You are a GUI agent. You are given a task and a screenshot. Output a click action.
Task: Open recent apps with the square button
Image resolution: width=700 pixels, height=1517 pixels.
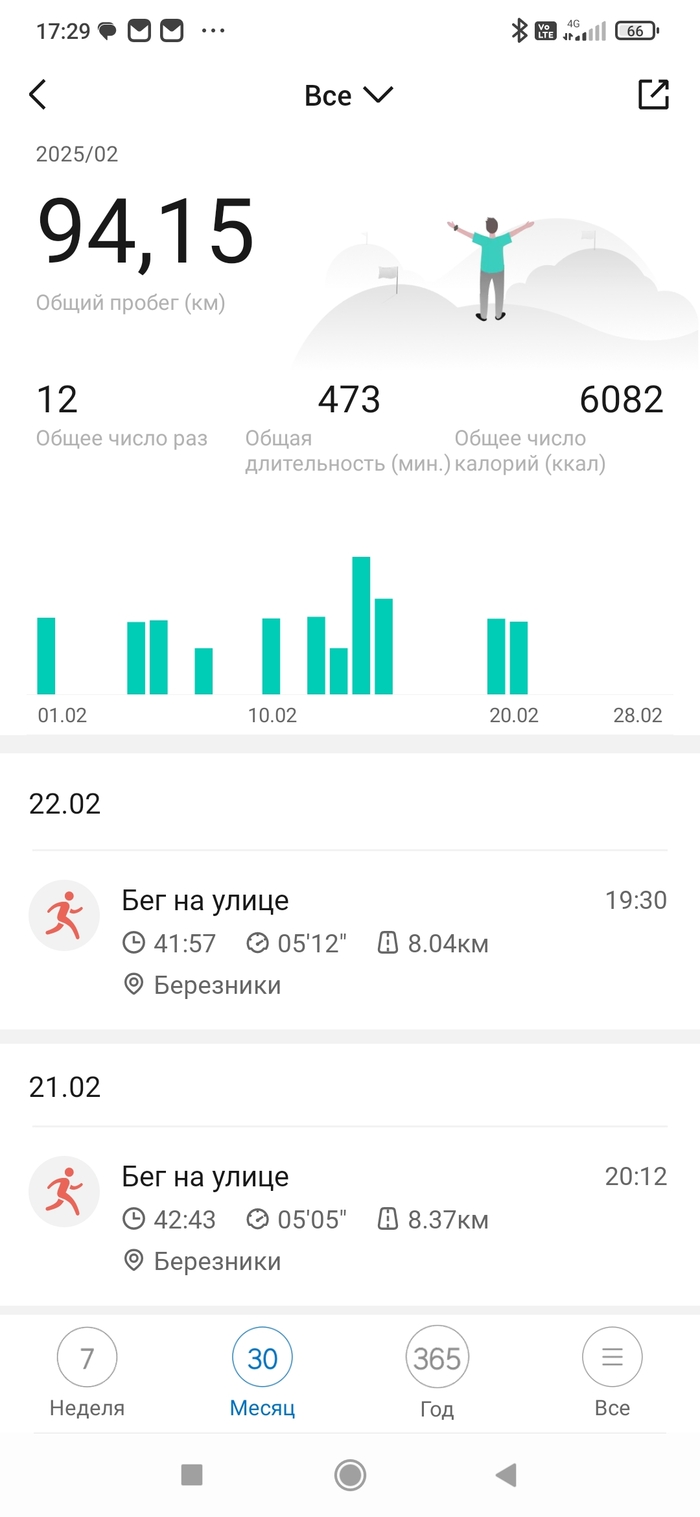(191, 1474)
